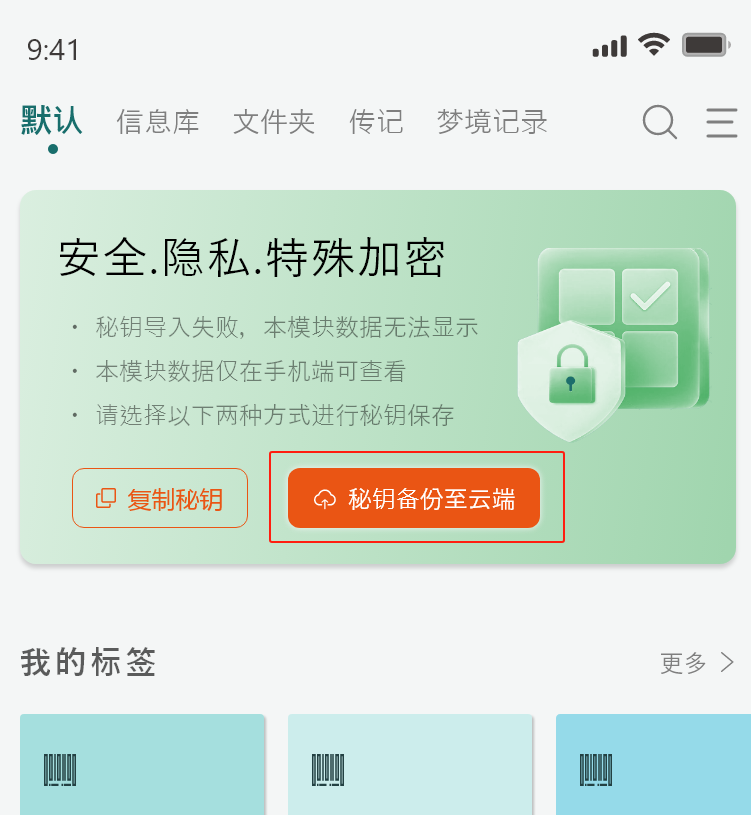Viewport: 751px width, 815px height.
Task: Switch to the 文件夹 tab
Action: coord(274,122)
